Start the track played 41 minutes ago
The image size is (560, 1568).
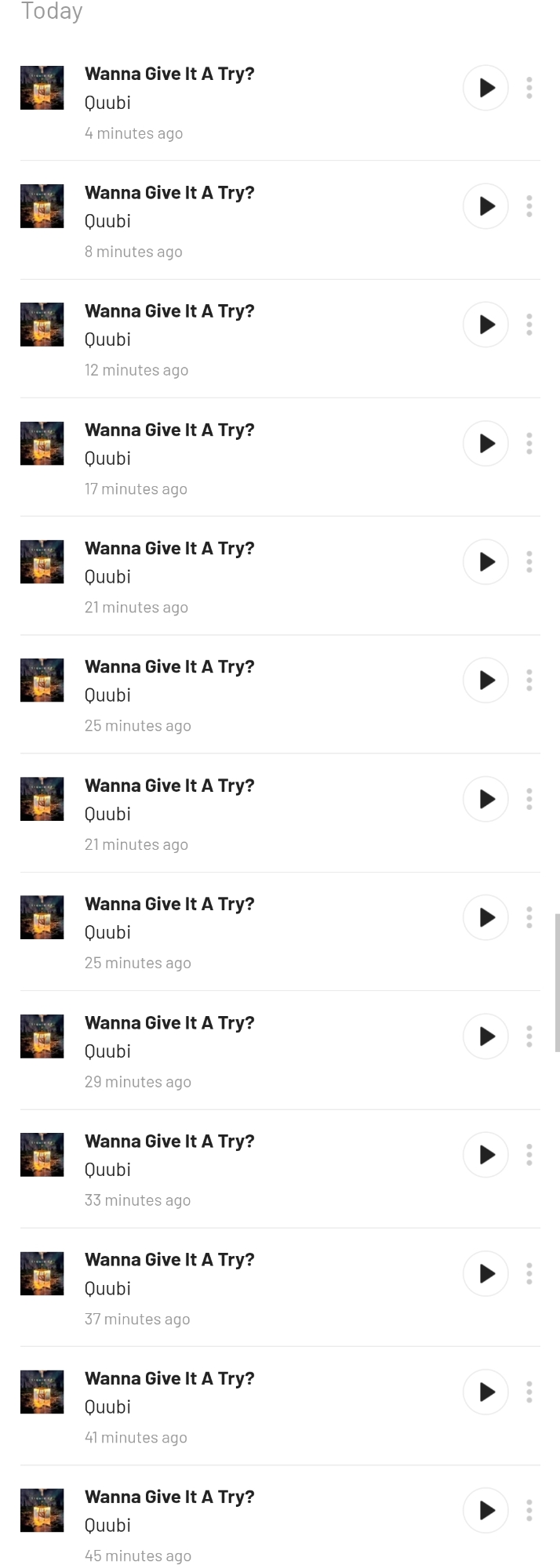pos(485,1392)
